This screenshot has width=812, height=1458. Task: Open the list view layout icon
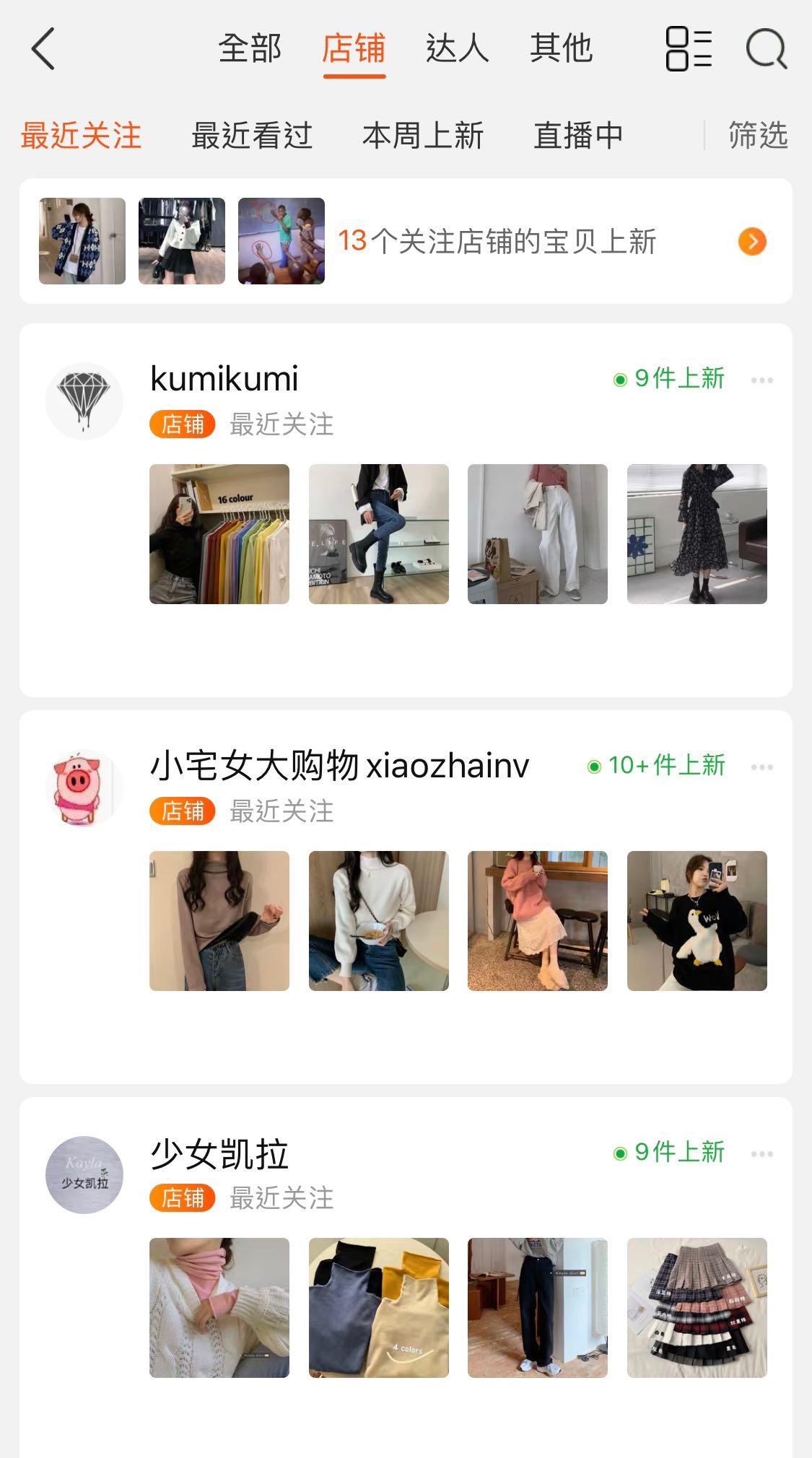[x=689, y=49]
